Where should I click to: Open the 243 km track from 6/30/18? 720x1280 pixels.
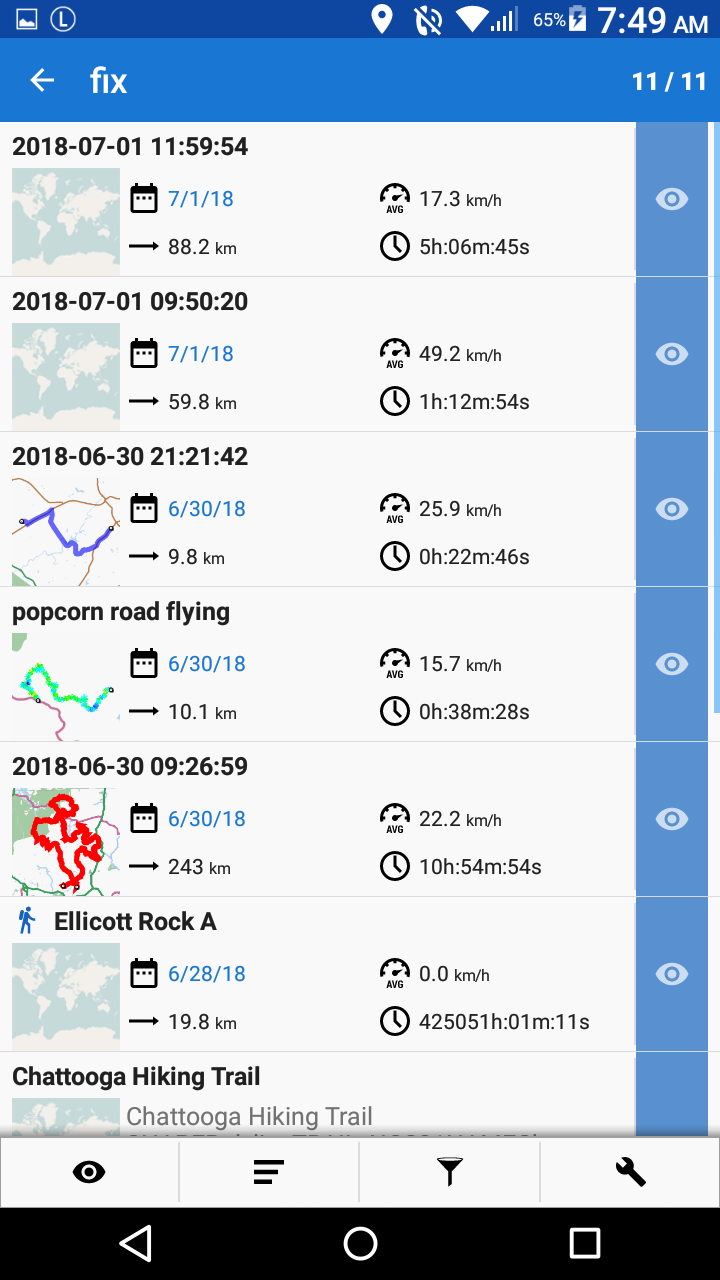click(x=318, y=819)
